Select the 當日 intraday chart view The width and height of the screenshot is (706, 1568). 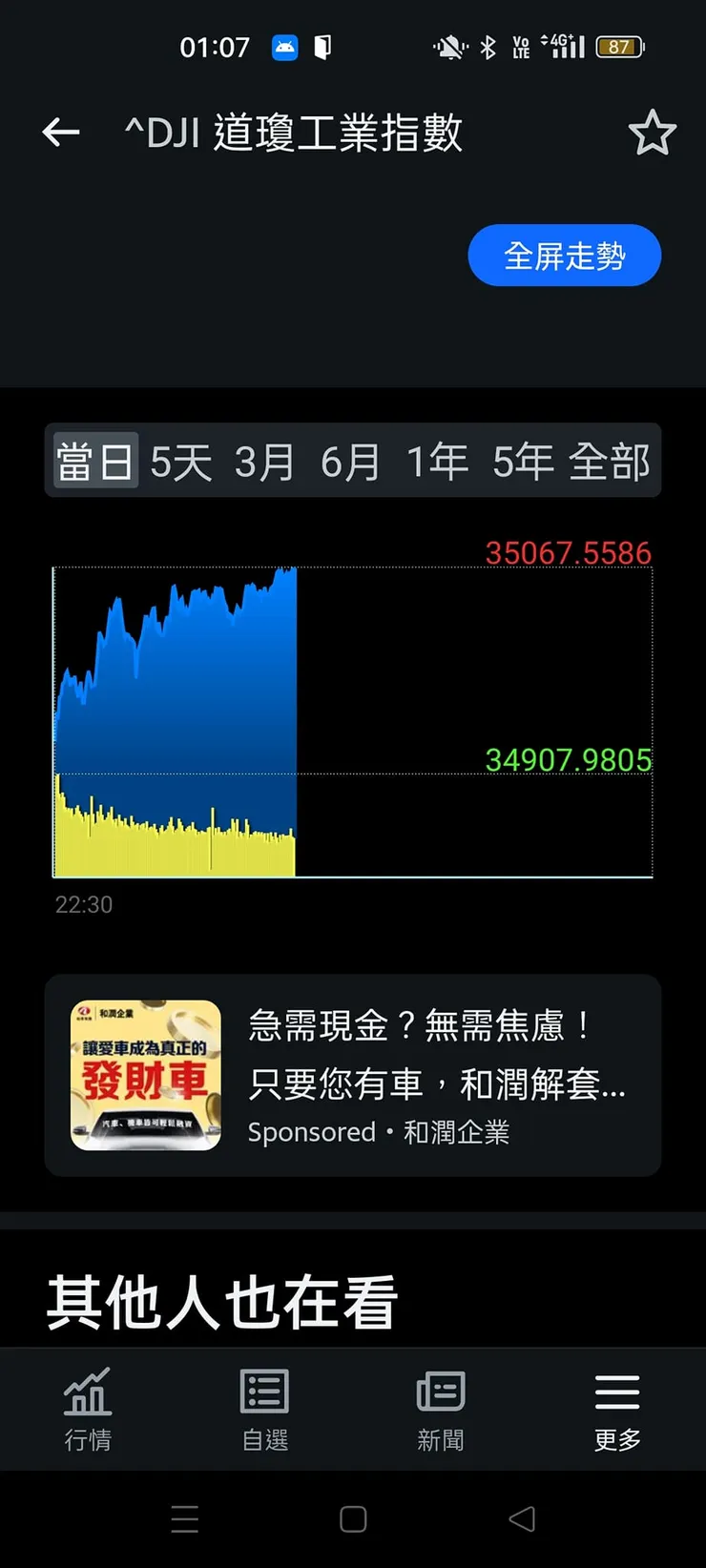click(x=94, y=461)
